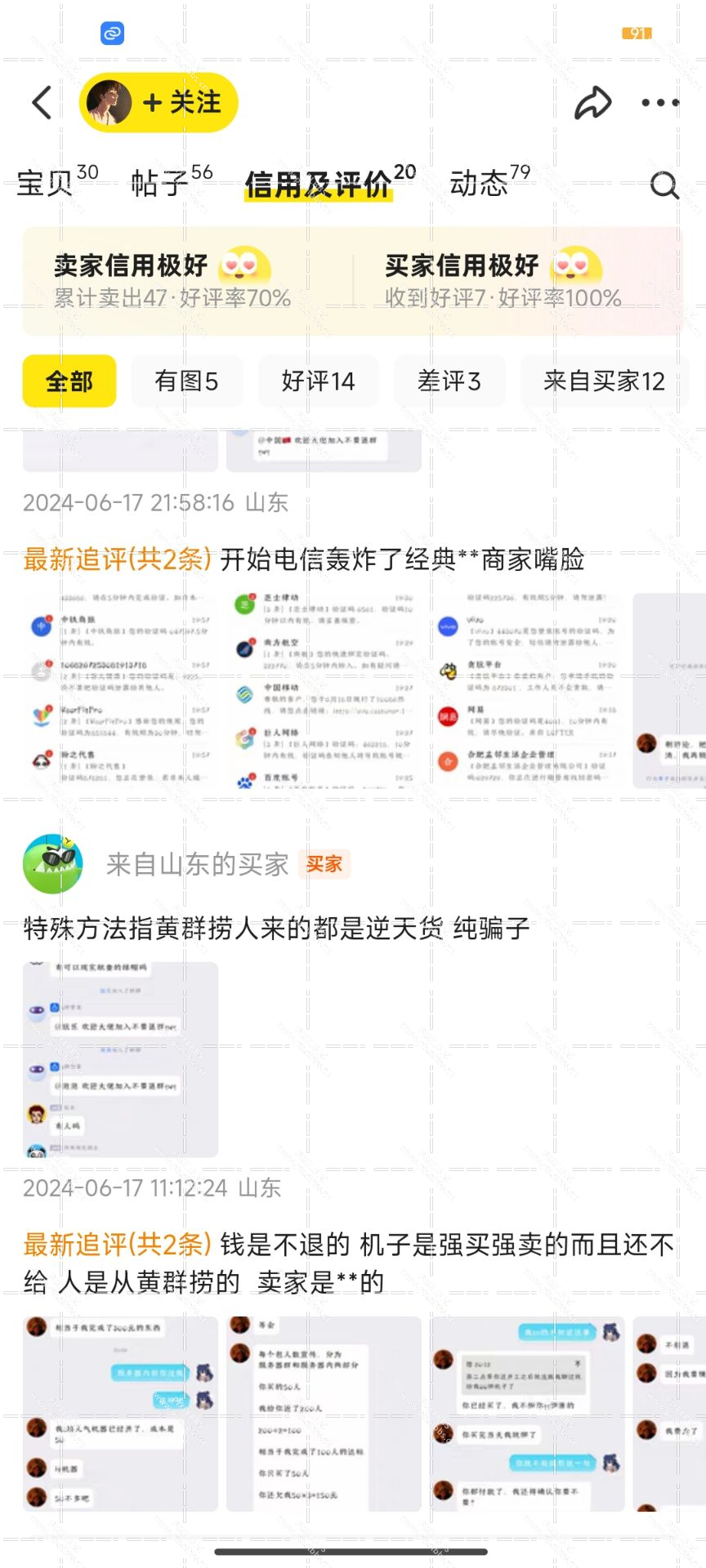This screenshot has width=706, height=1568.
Task: View the chat screenshot under 特殊方法 review
Action: click(x=120, y=1059)
